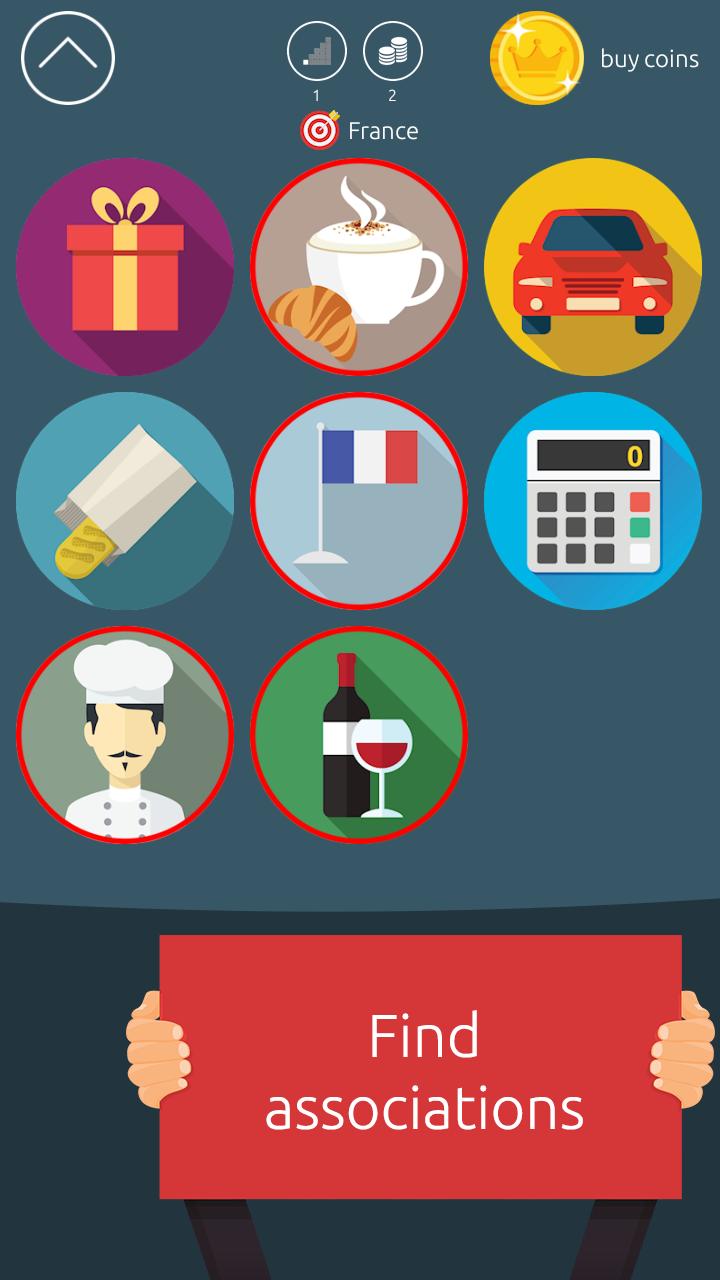Select the coffee and croissant picture
The height and width of the screenshot is (1280, 720).
tap(359, 267)
